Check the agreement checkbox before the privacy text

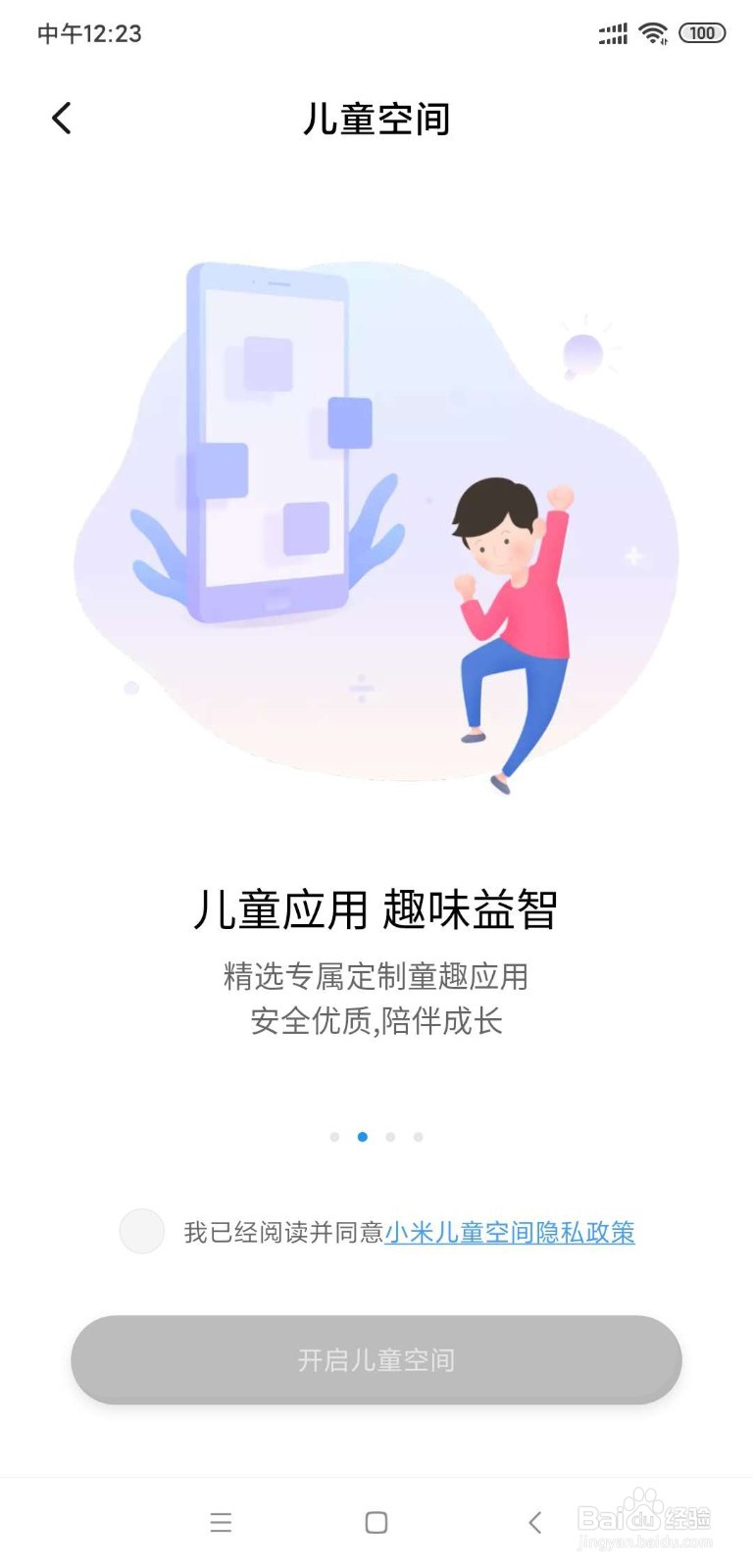coord(142,1232)
